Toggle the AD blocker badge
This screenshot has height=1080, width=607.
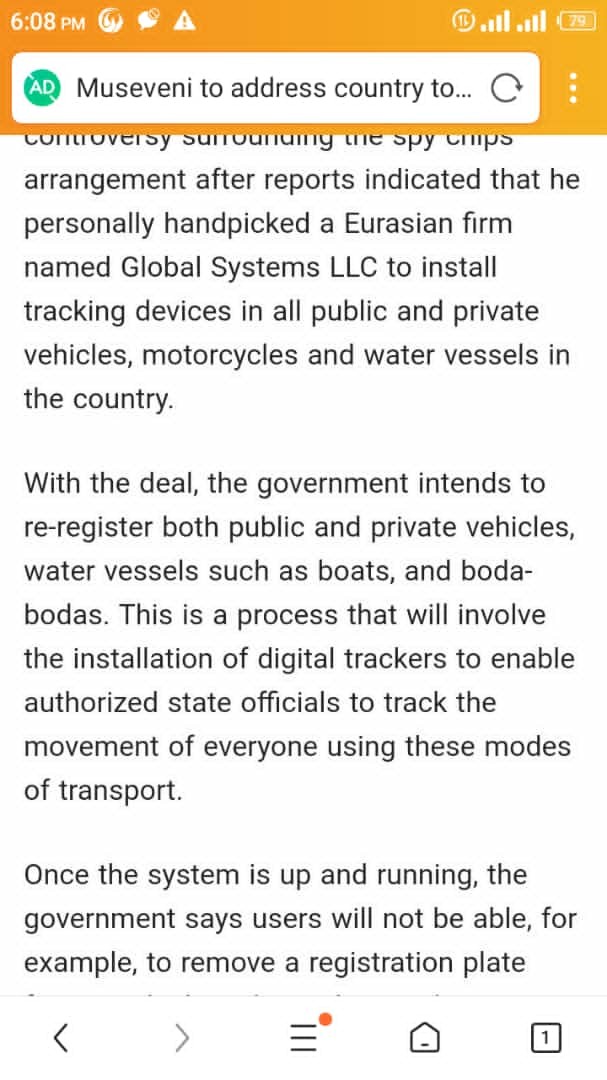(43, 88)
